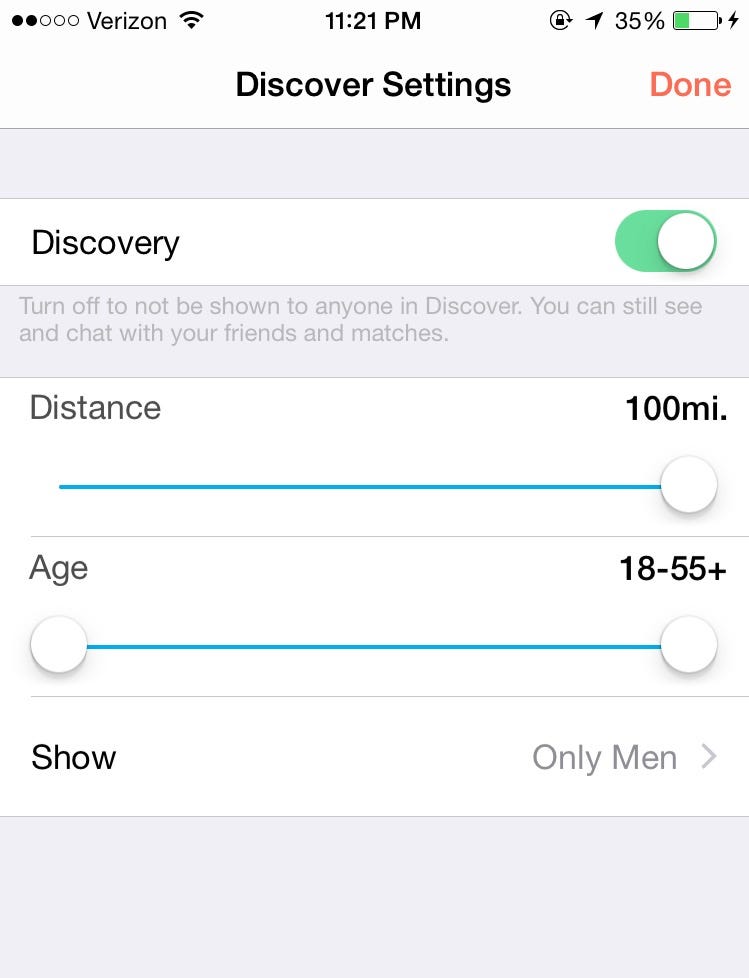Turn off the Discovery switch

pos(666,242)
